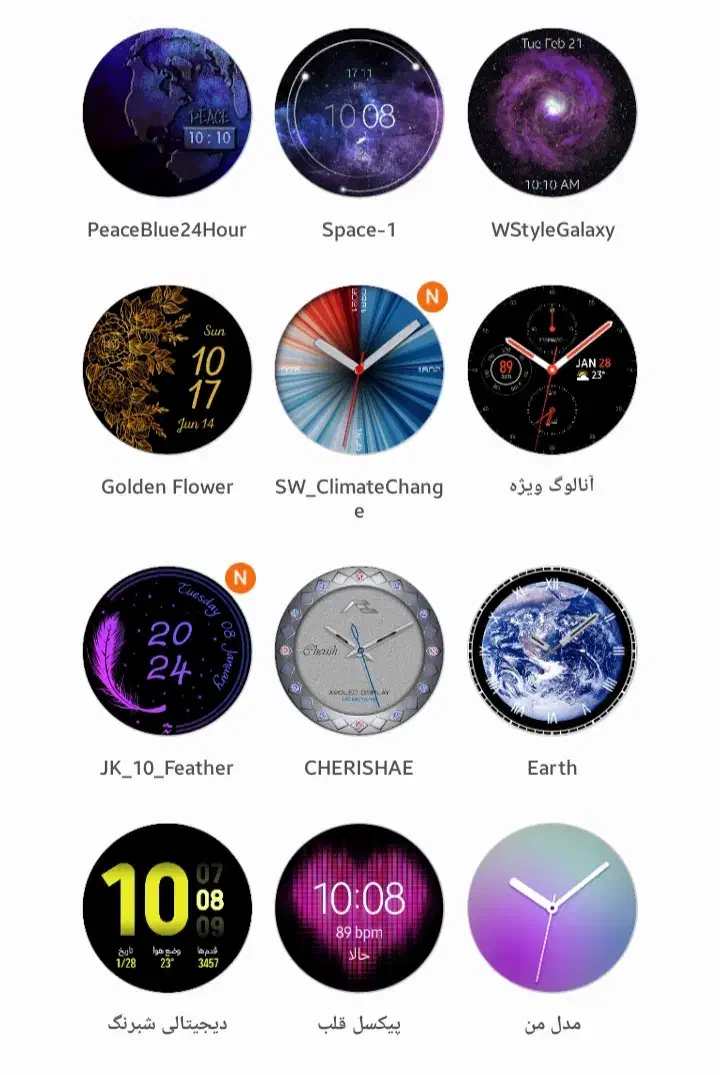This screenshot has width=720, height=1075.
Task: Open the JK_10_Feather watch face
Action: click(x=167, y=651)
